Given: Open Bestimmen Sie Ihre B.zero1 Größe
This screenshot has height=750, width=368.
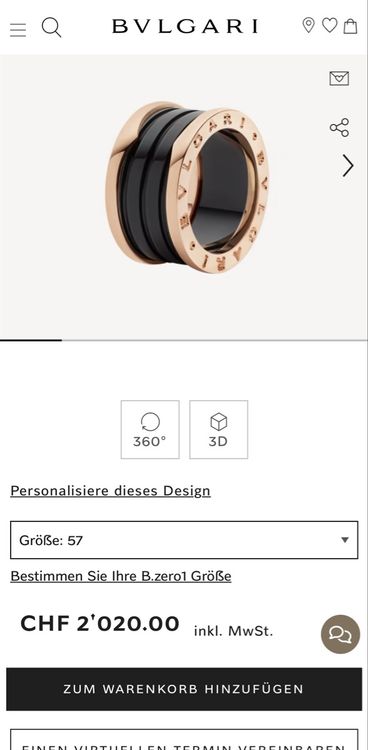Looking at the screenshot, I should tap(121, 576).
